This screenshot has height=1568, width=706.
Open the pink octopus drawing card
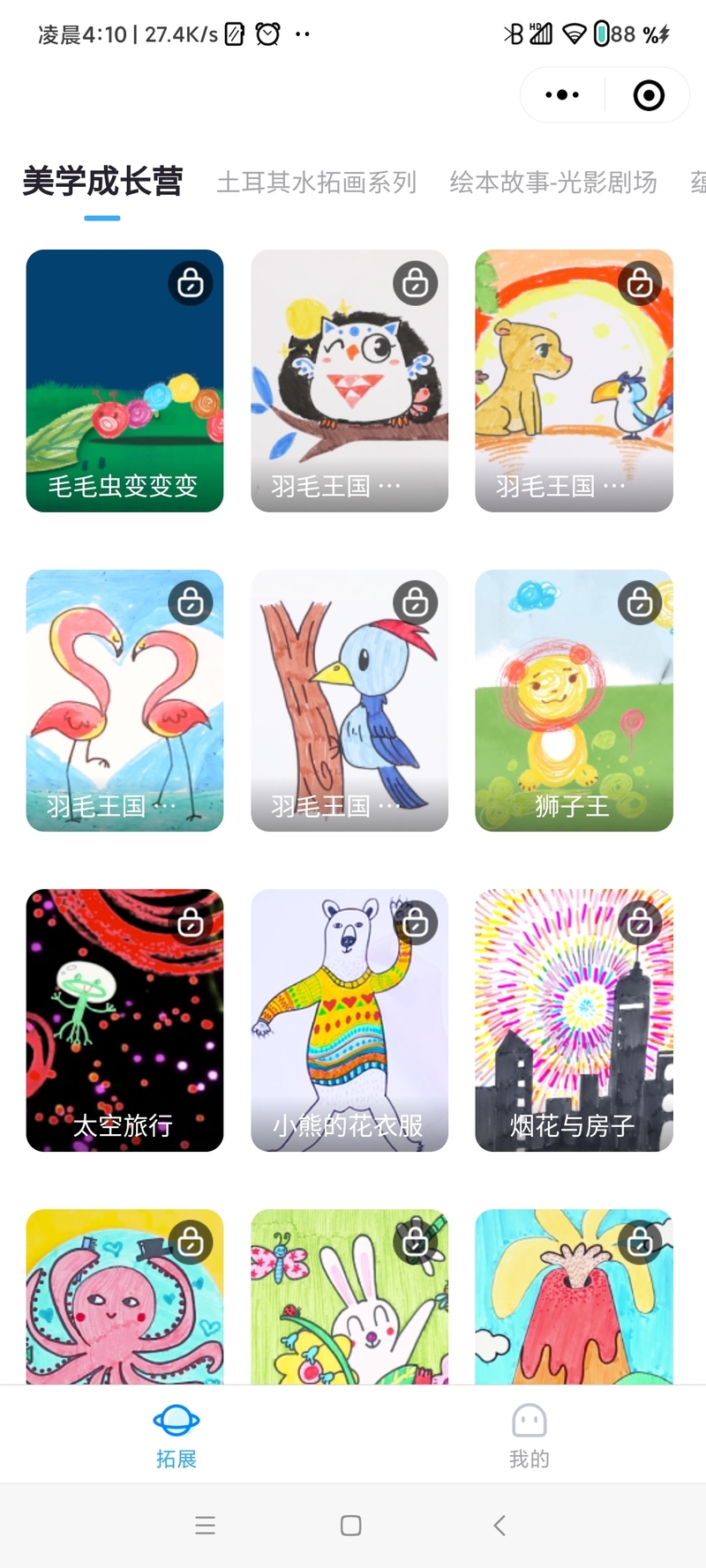[124, 1296]
